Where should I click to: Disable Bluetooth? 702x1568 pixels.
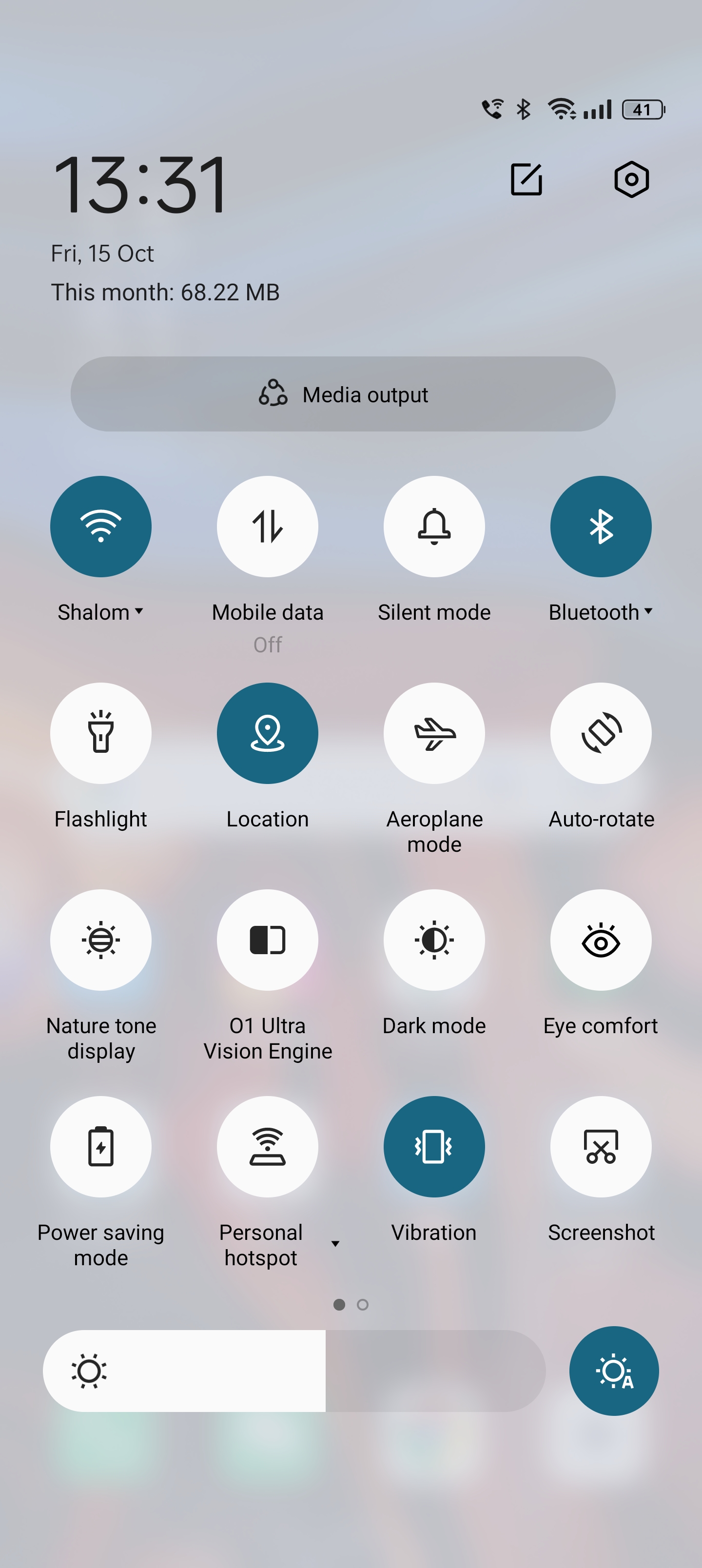click(601, 527)
